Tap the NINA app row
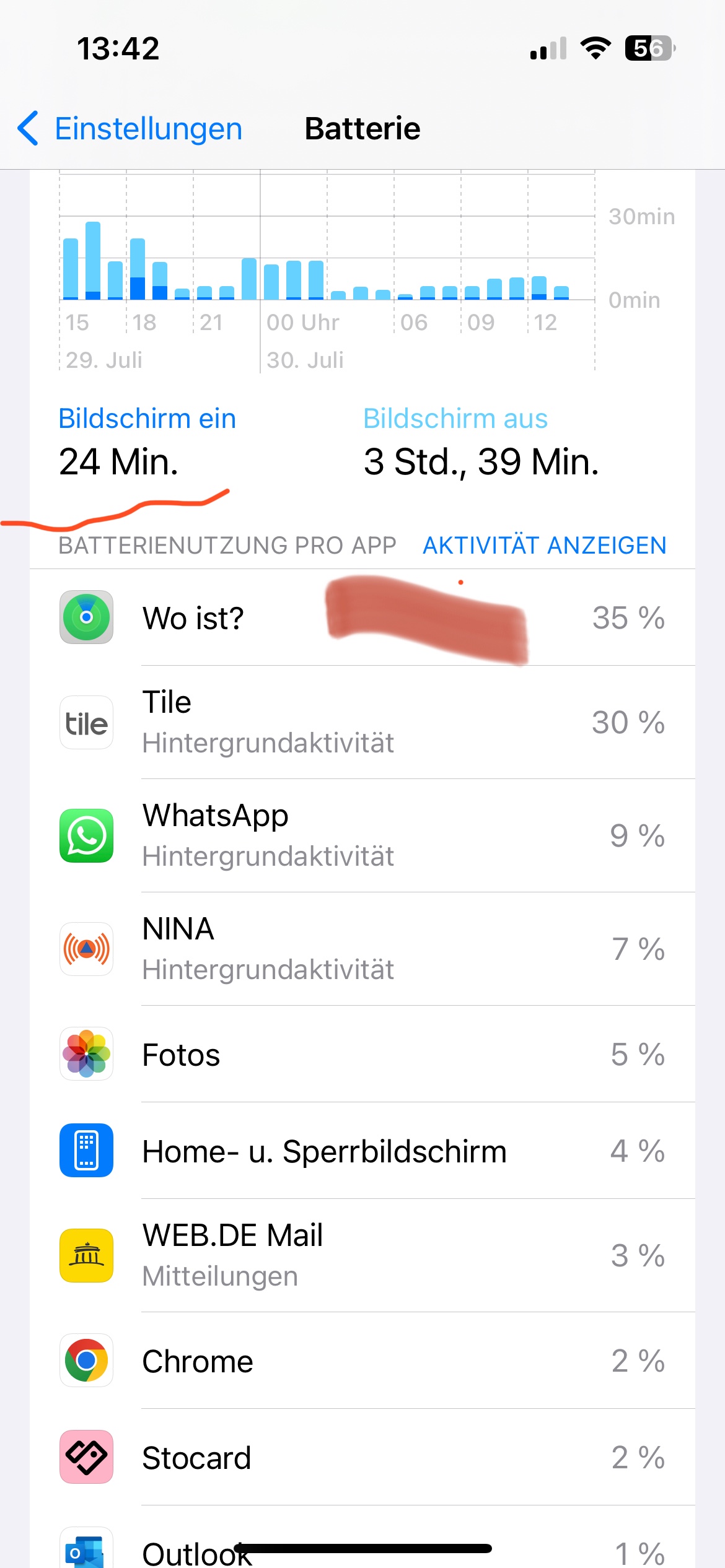This screenshot has width=725, height=1568. click(362, 949)
